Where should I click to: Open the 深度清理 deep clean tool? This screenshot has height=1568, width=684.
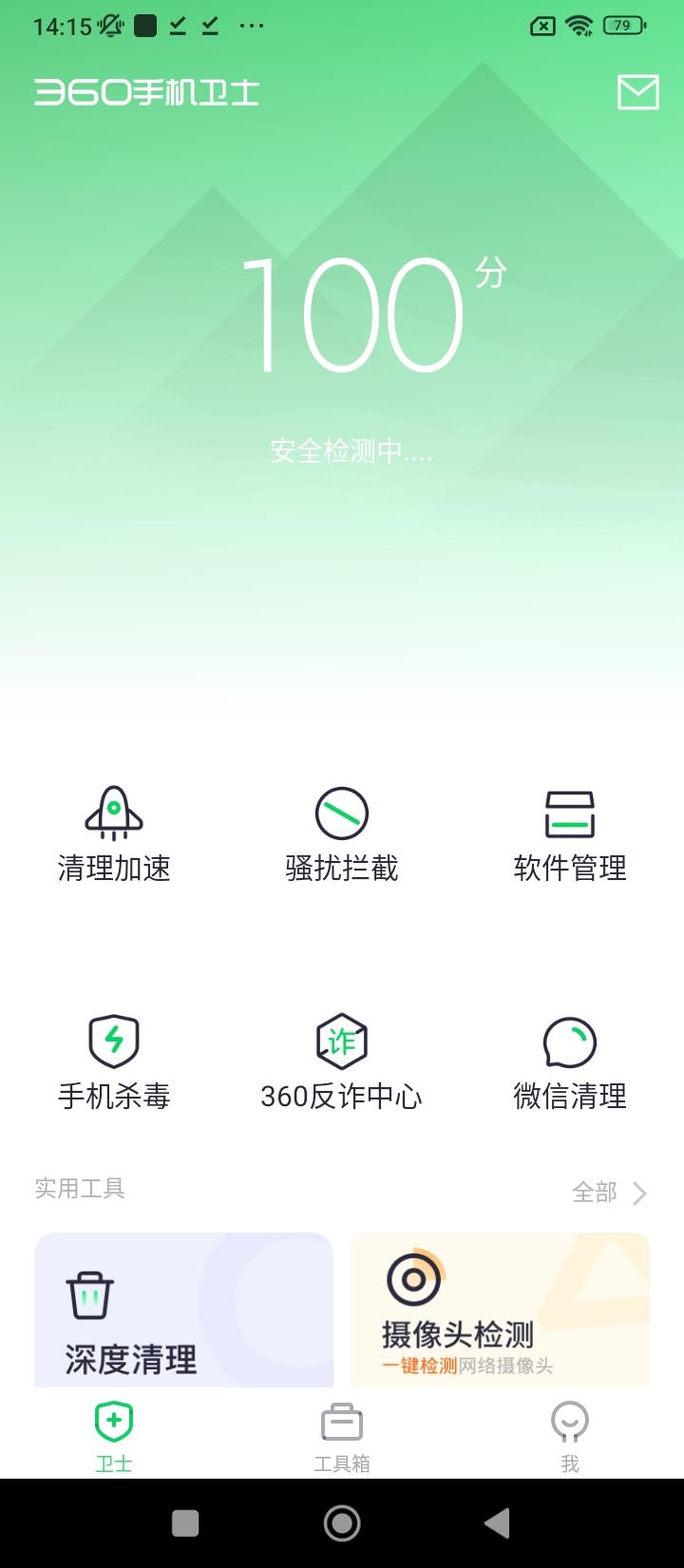pyautogui.click(x=183, y=1311)
